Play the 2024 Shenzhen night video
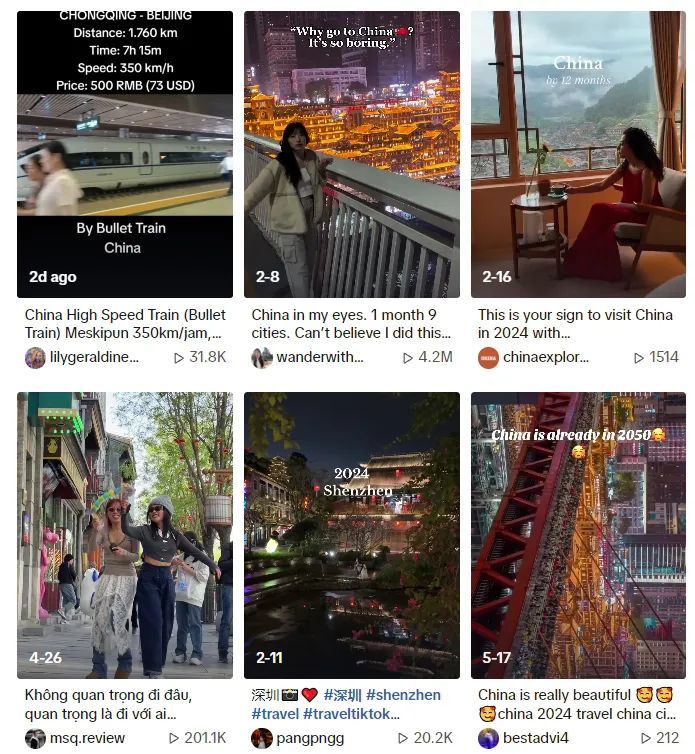The width and height of the screenshot is (695, 754). coord(352,535)
